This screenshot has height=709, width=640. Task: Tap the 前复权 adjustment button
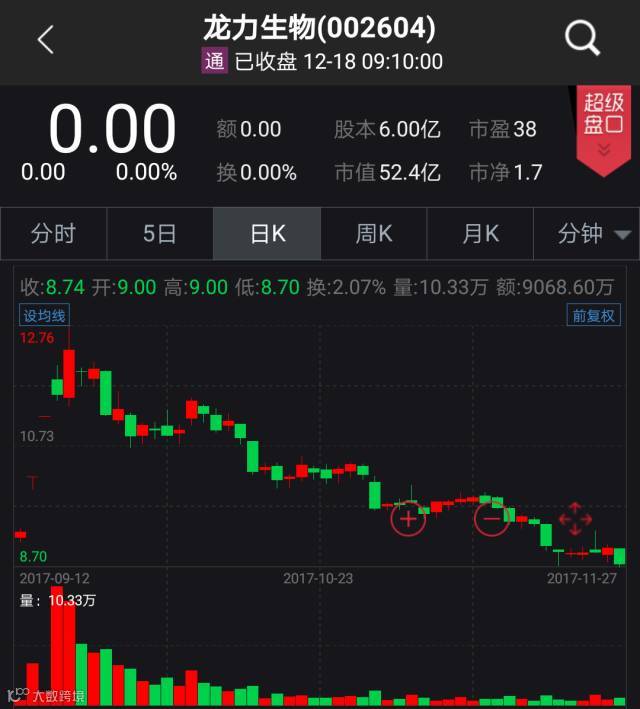pos(594,316)
